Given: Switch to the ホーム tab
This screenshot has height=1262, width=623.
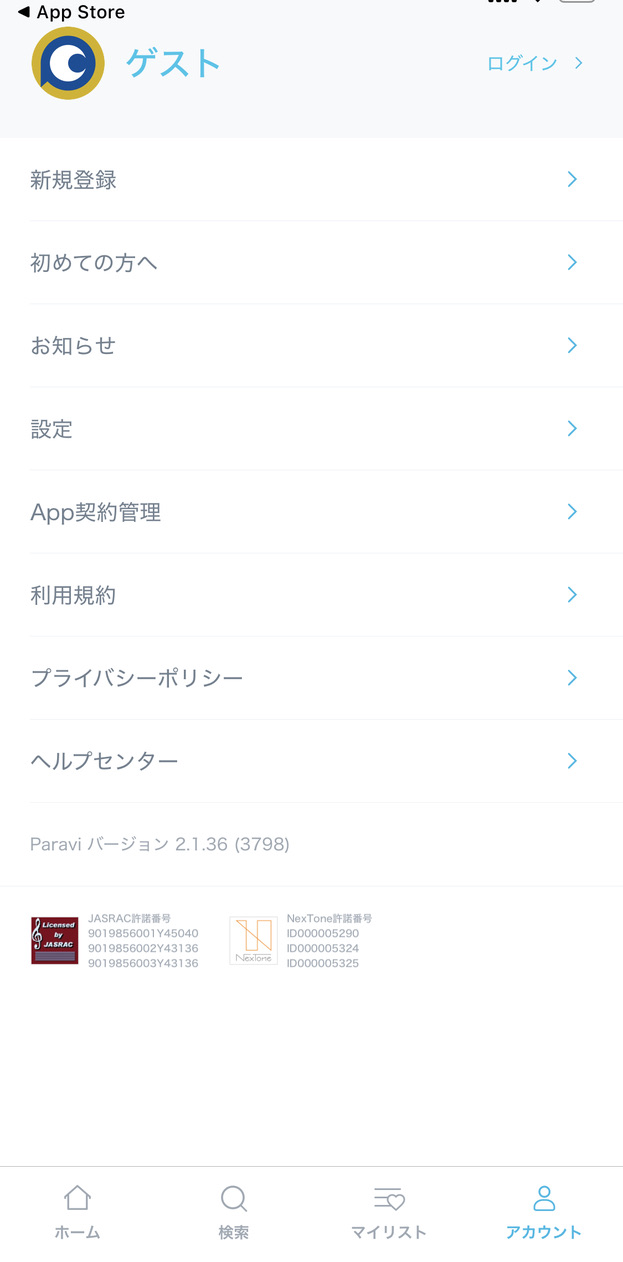Looking at the screenshot, I should coord(78,1212).
